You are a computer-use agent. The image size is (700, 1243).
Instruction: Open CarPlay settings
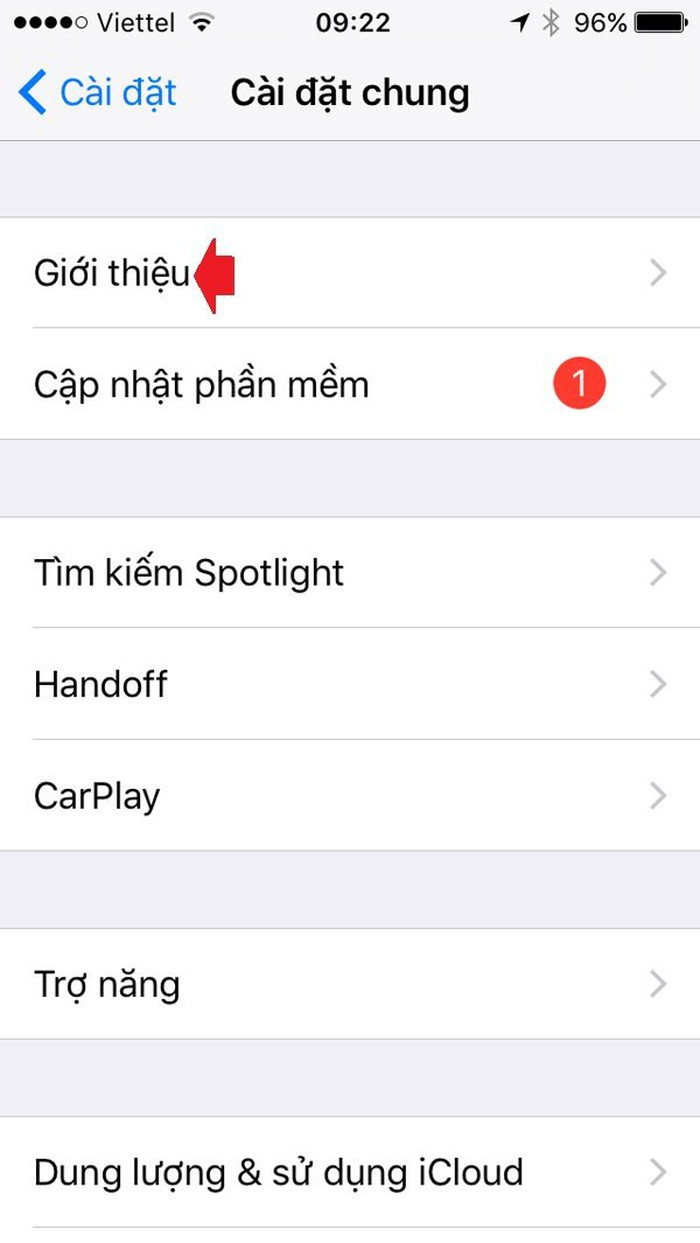point(350,796)
